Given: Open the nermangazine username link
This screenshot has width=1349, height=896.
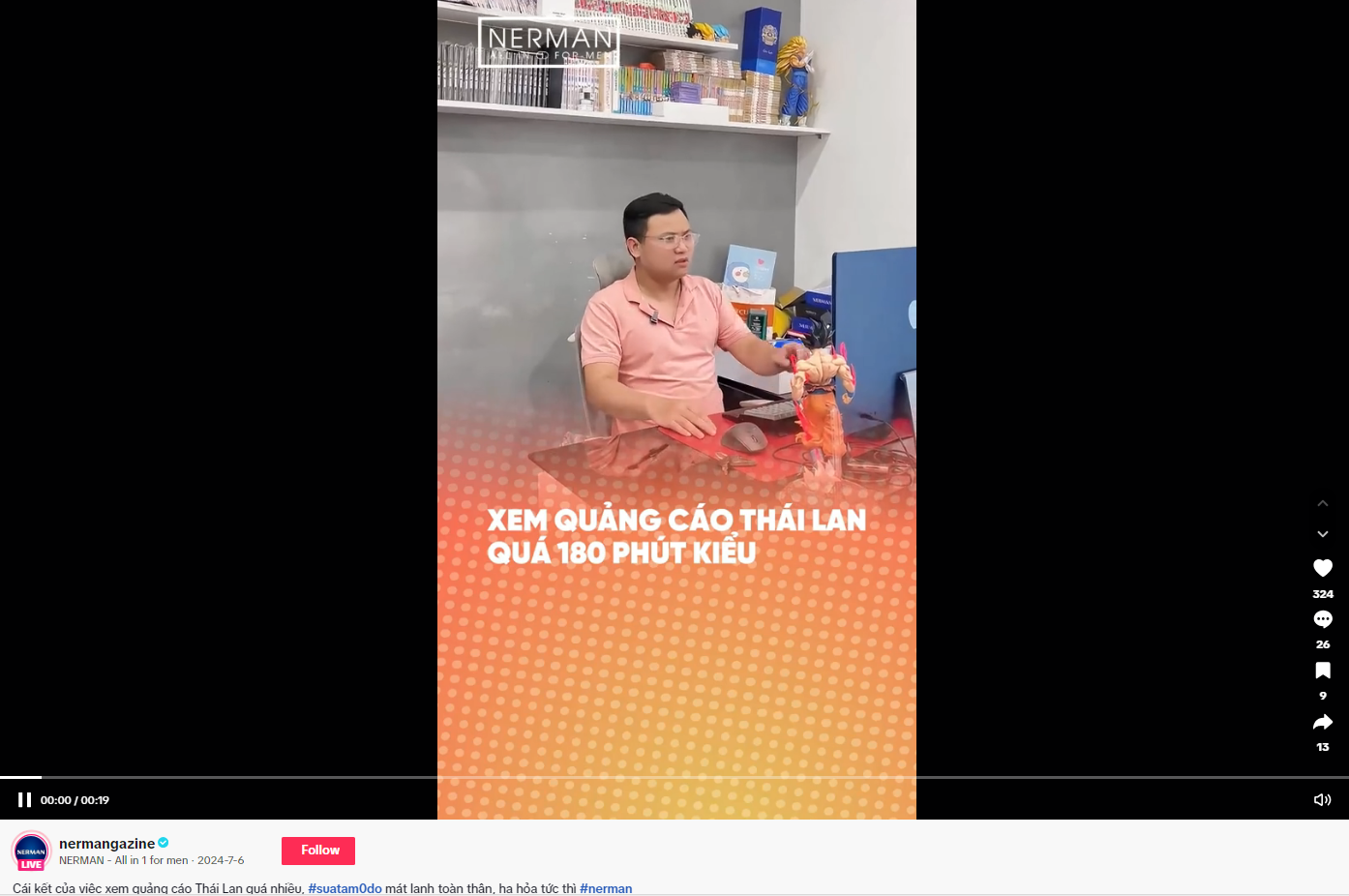Looking at the screenshot, I should click(106, 844).
